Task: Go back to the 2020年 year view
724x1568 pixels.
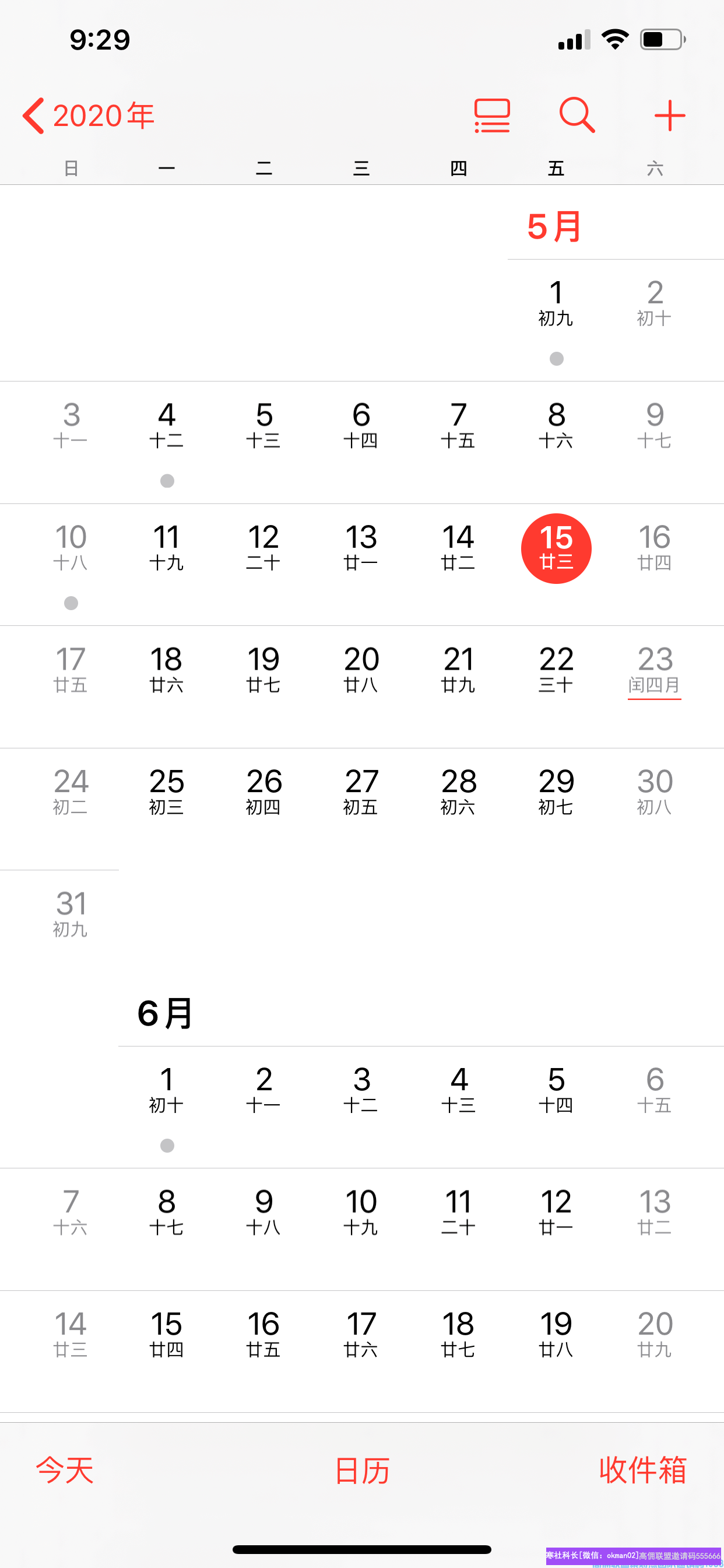Action: (x=89, y=116)
